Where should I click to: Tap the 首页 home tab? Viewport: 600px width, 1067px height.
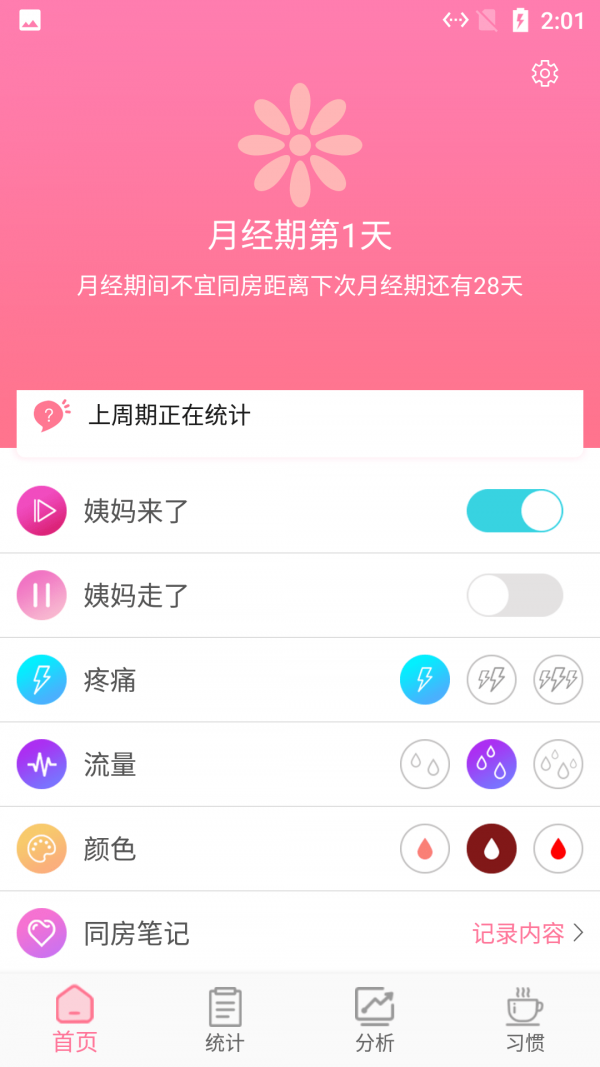(75, 1019)
